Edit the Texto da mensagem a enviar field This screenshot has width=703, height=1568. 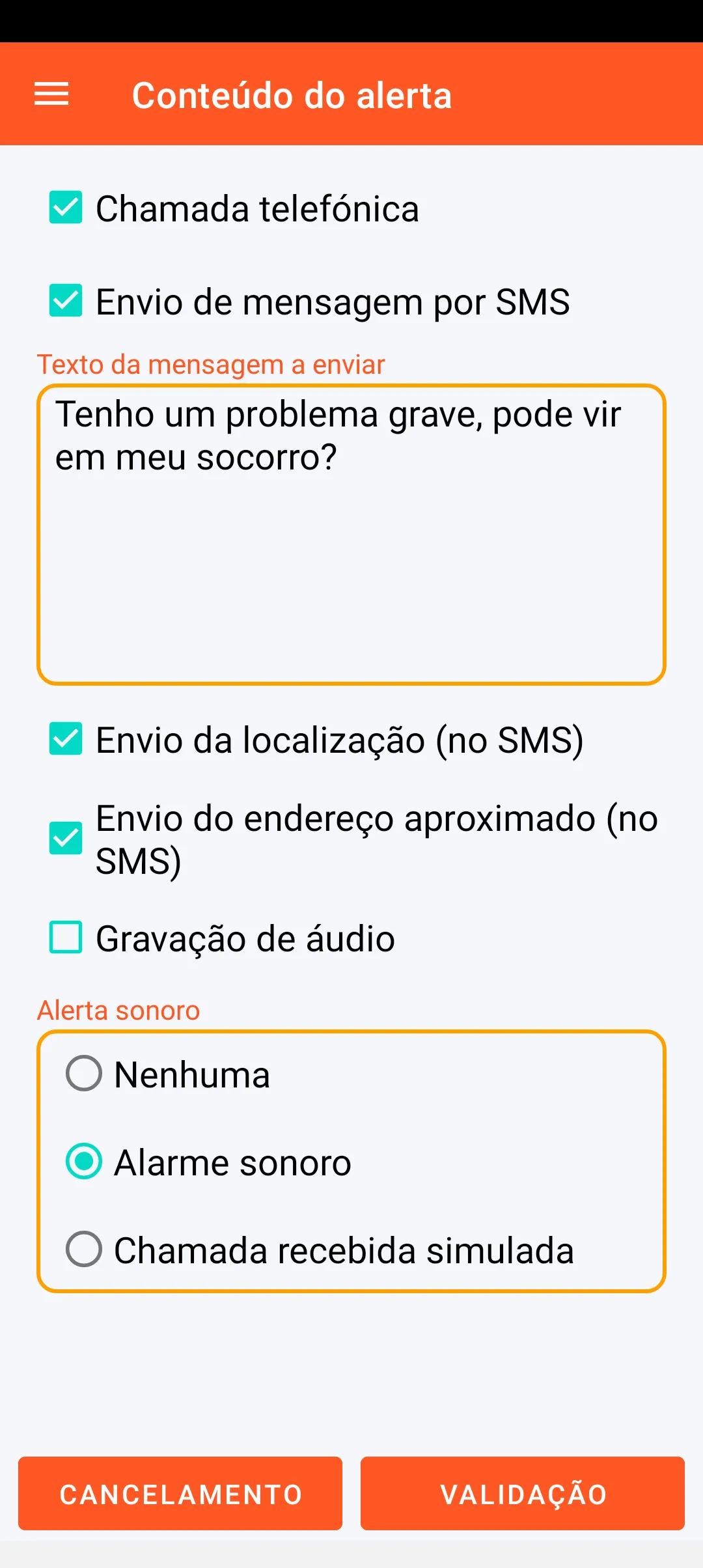351,534
